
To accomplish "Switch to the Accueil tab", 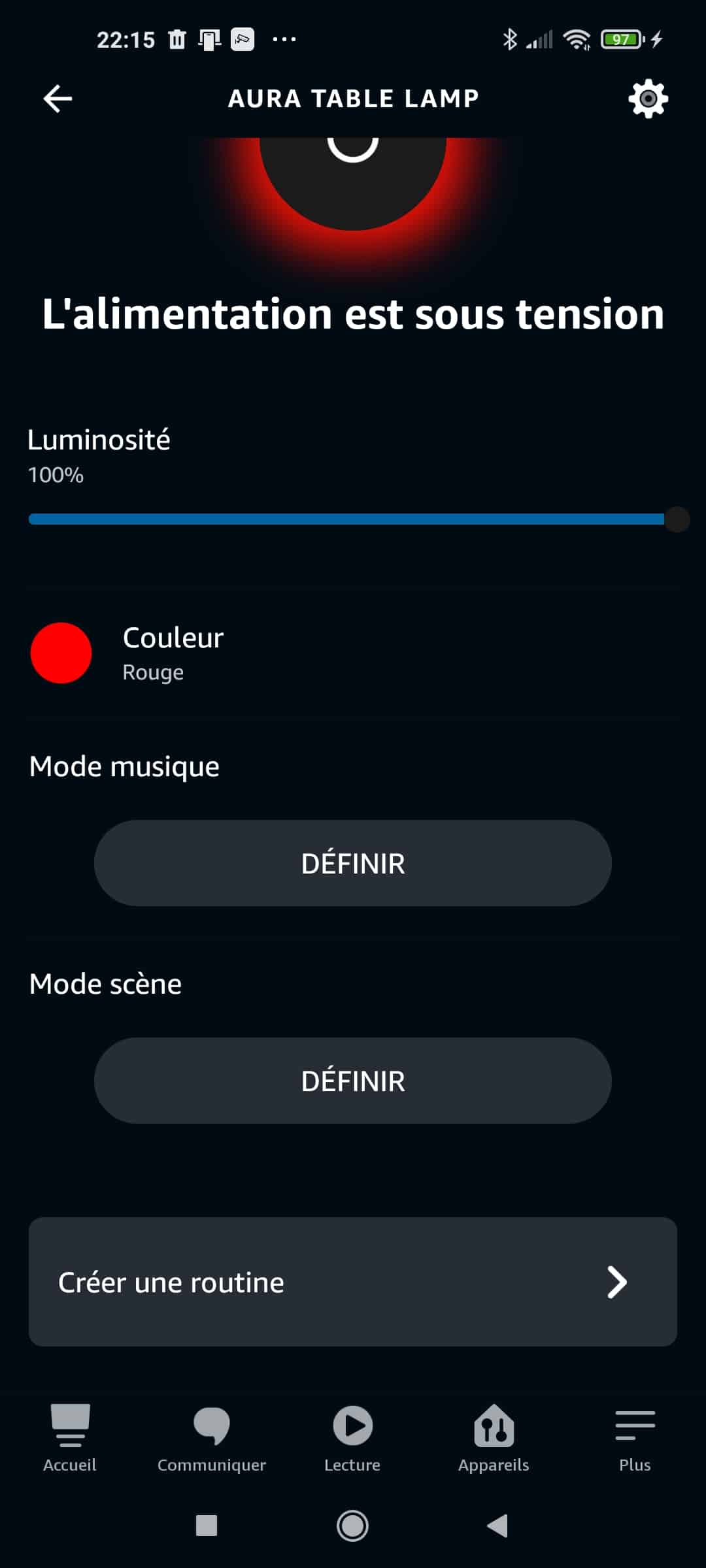I will click(x=70, y=1438).
